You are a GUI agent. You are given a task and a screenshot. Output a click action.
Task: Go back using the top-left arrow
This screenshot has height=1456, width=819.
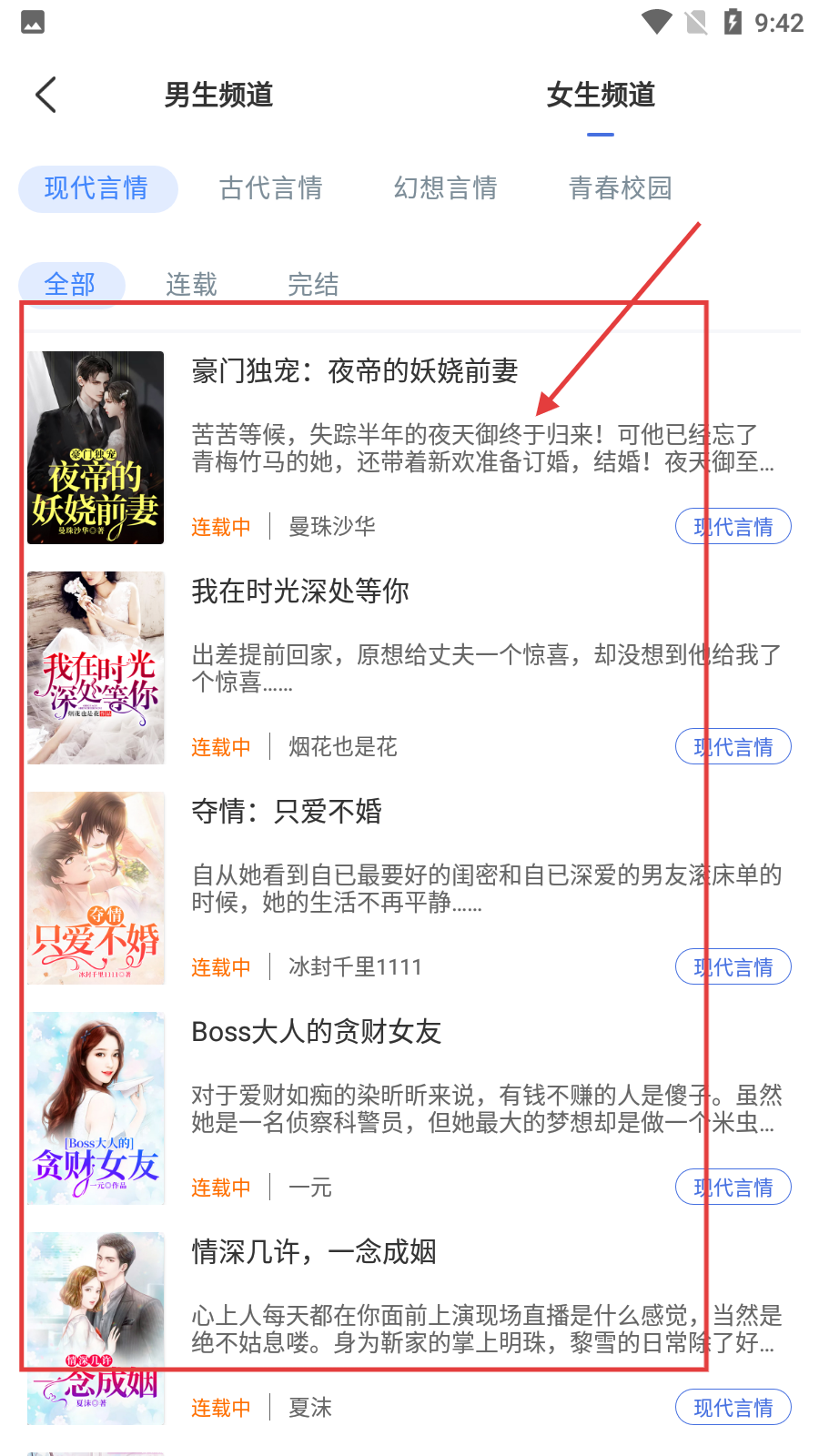[x=45, y=95]
